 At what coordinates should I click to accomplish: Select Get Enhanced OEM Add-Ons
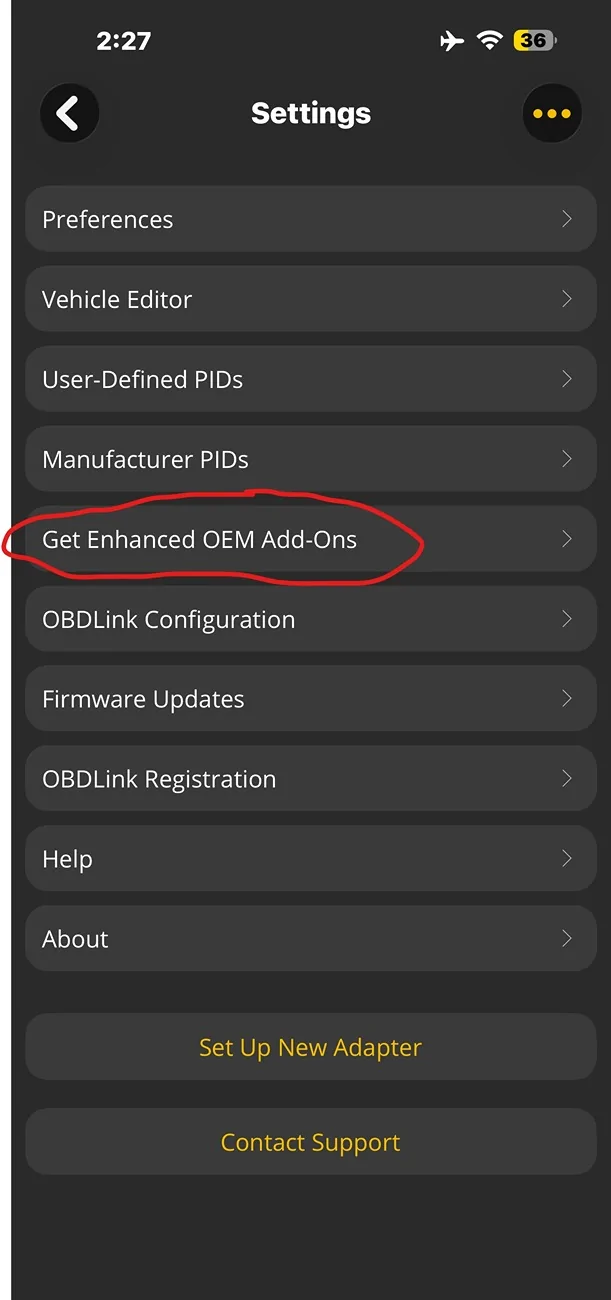pyautogui.click(x=310, y=539)
